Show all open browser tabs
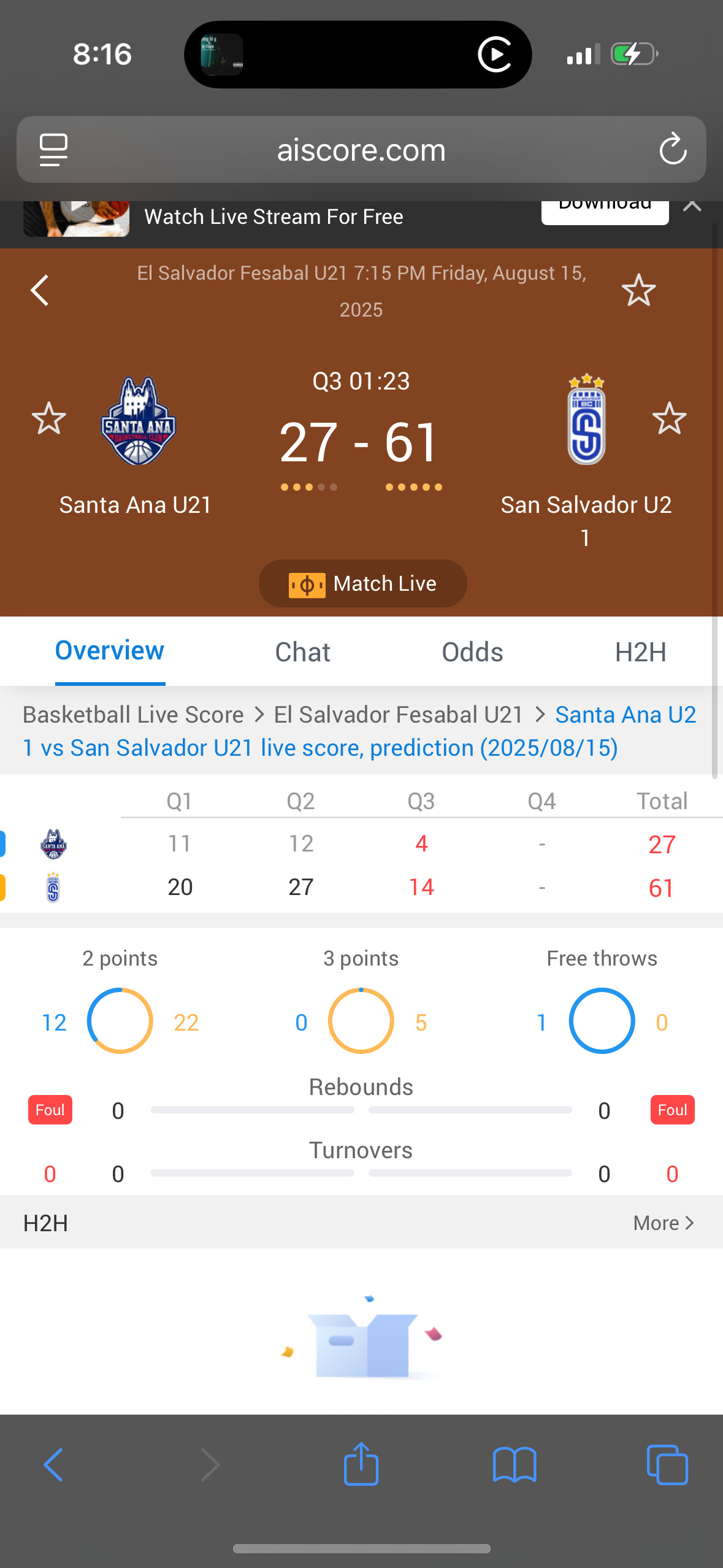Viewport: 723px width, 1568px height. tap(667, 1464)
